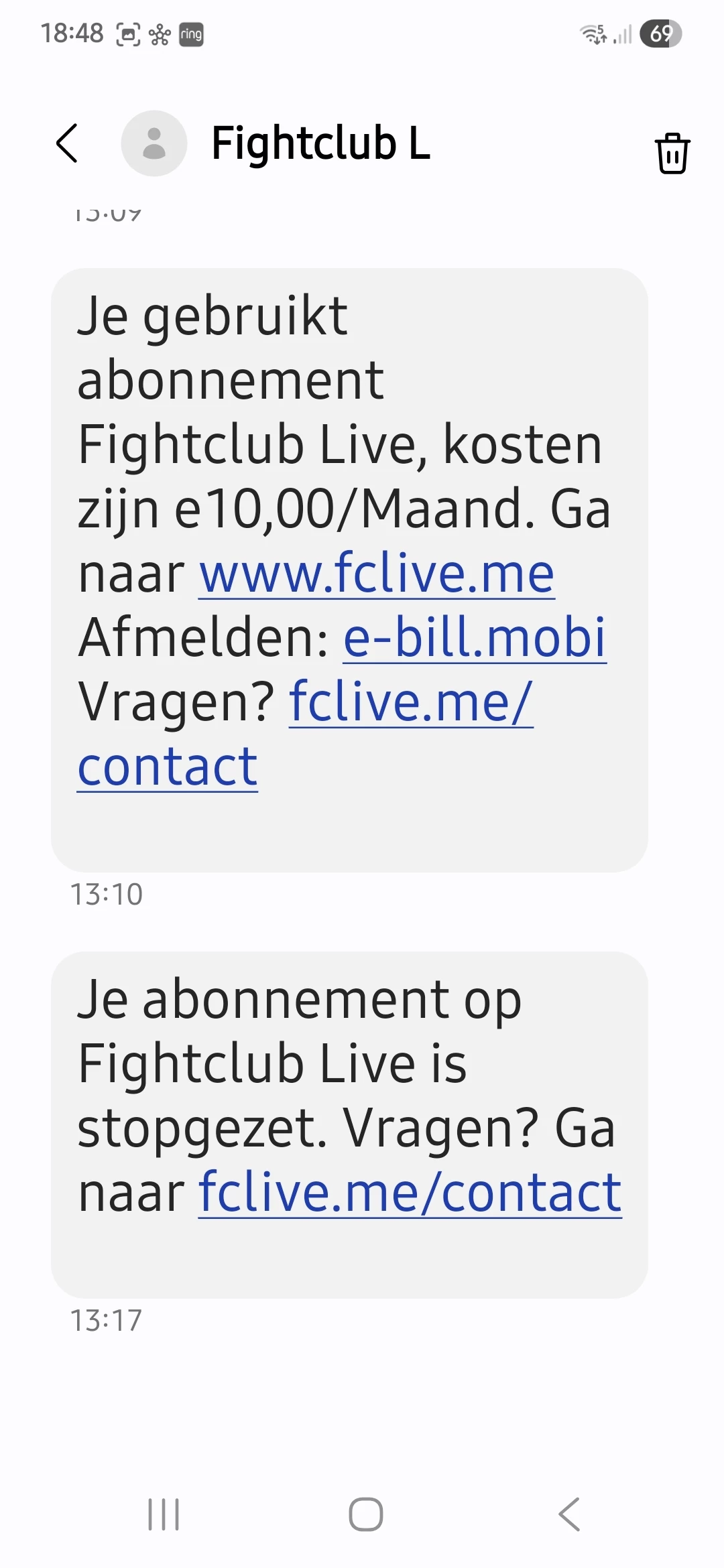The image size is (724, 1568).
Task: Go to the home screen
Action: [x=366, y=1514]
